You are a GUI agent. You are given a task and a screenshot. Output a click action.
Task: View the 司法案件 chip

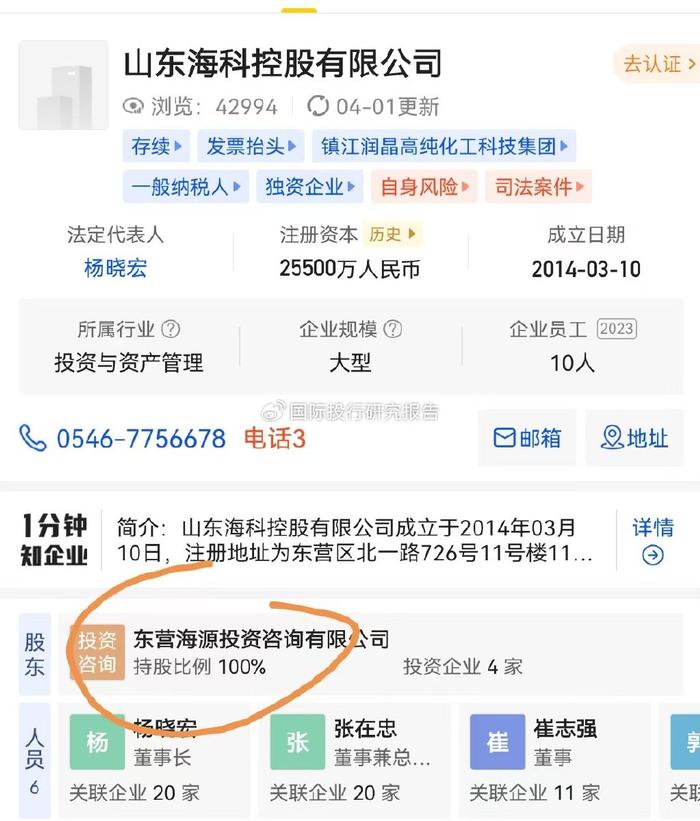point(539,187)
